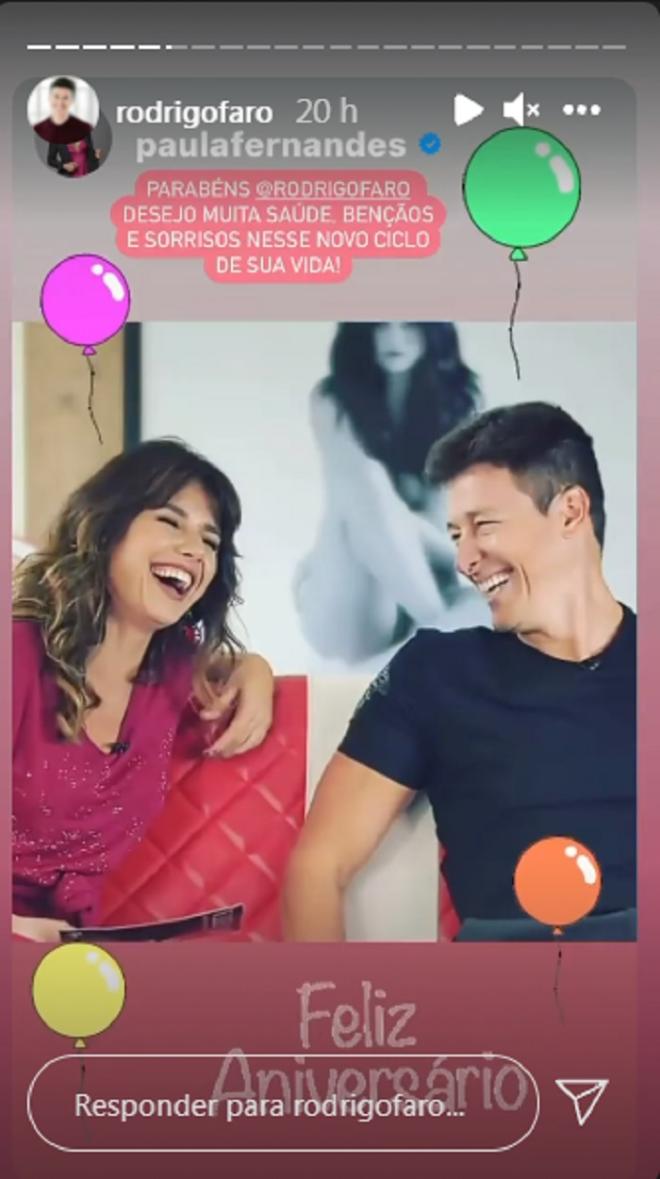Open the rodrigofaro username link

pos(194,112)
